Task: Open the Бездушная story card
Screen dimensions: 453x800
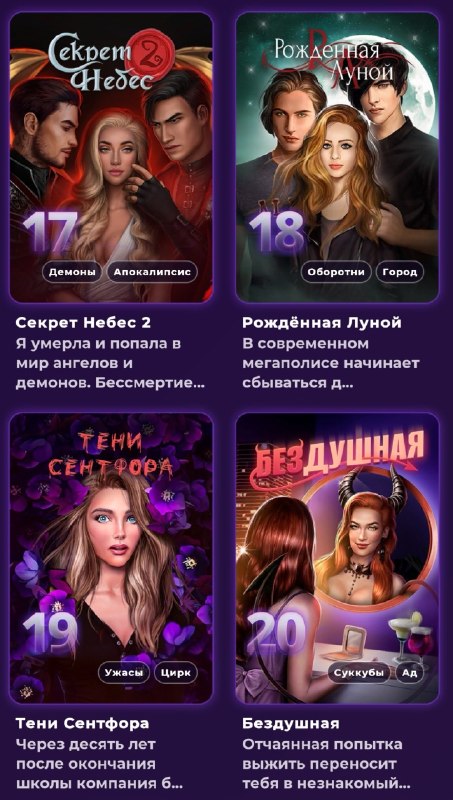Action: point(337,558)
